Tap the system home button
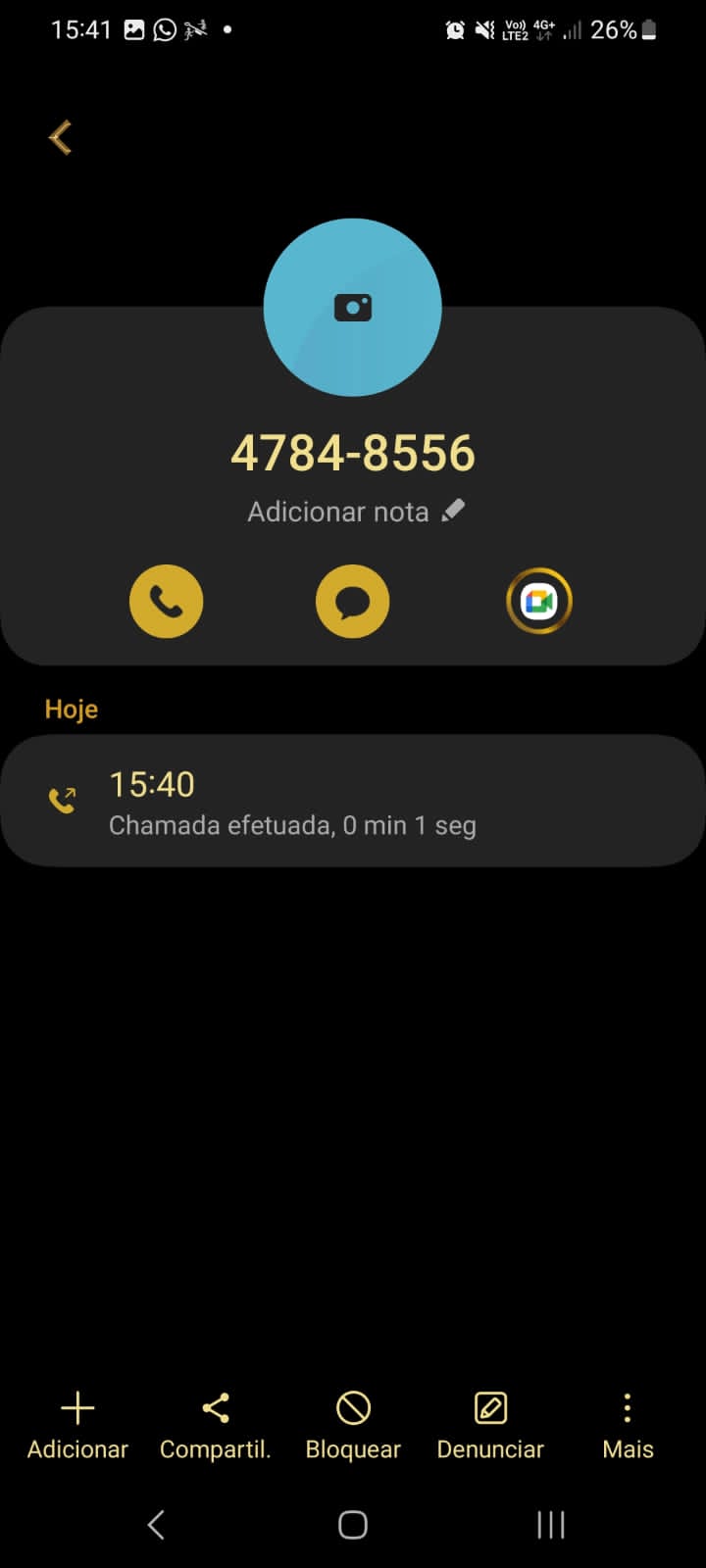Image resolution: width=706 pixels, height=1568 pixels. [353, 1524]
